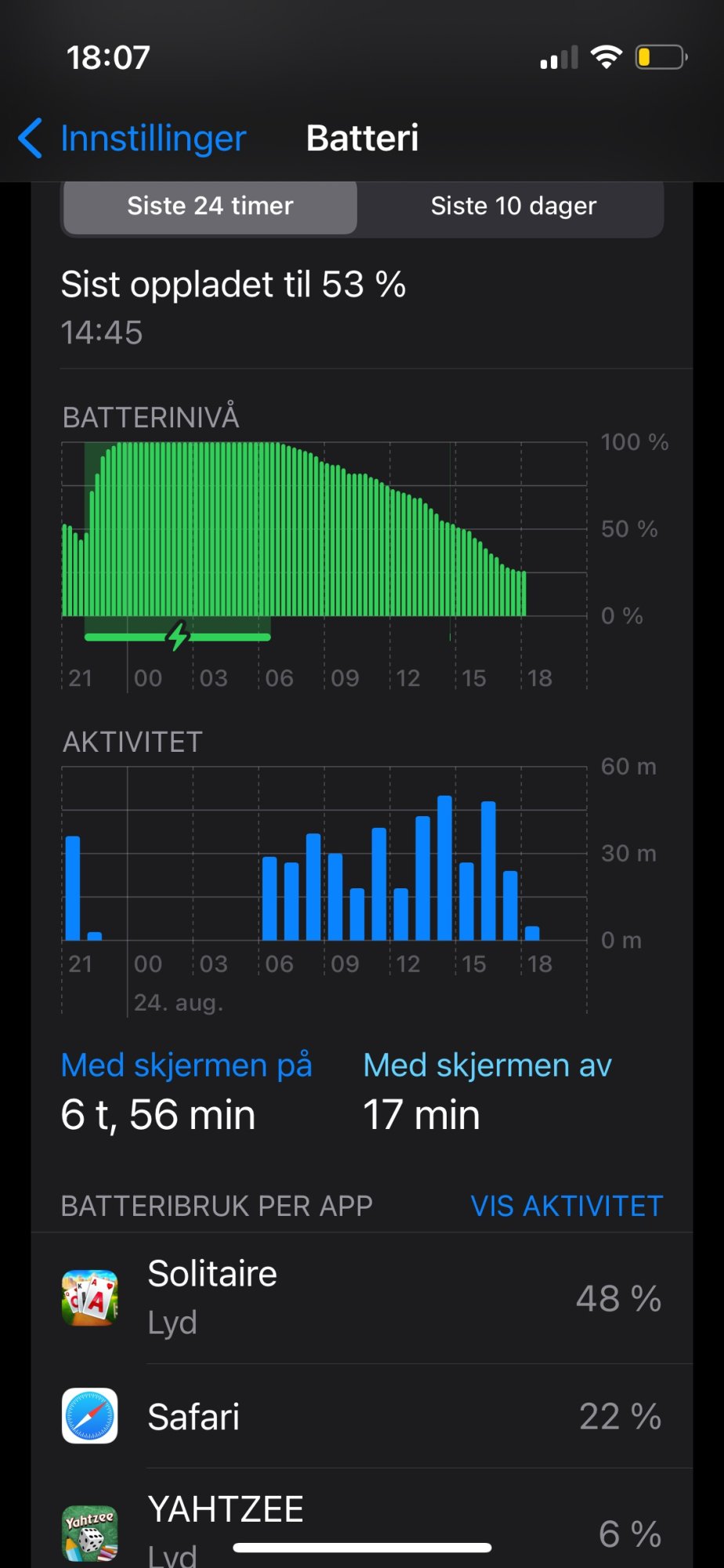Open Solitaire battery usage row
Viewport: 724px width, 1568px height.
coord(362,1298)
